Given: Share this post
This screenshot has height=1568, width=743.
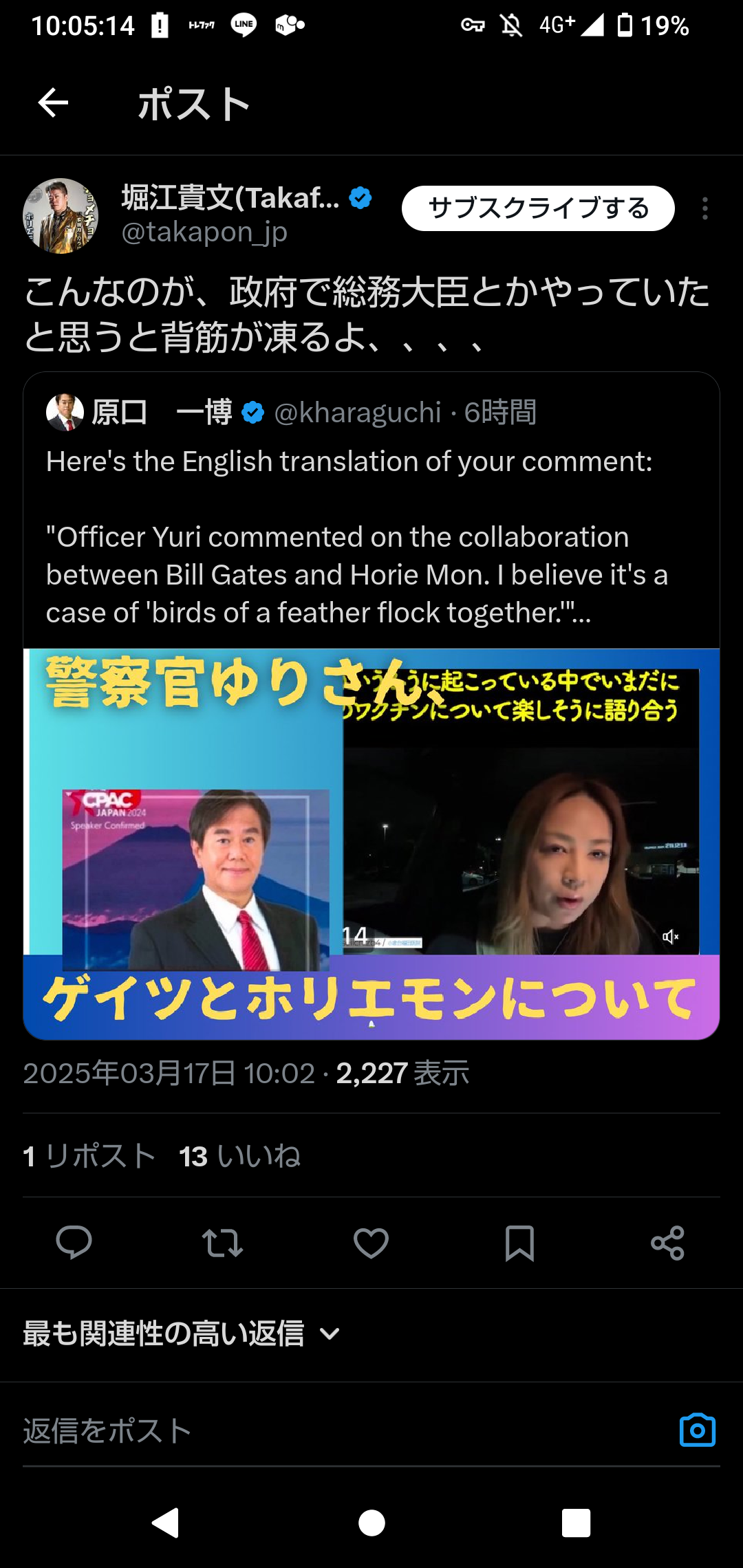Looking at the screenshot, I should [x=667, y=1243].
